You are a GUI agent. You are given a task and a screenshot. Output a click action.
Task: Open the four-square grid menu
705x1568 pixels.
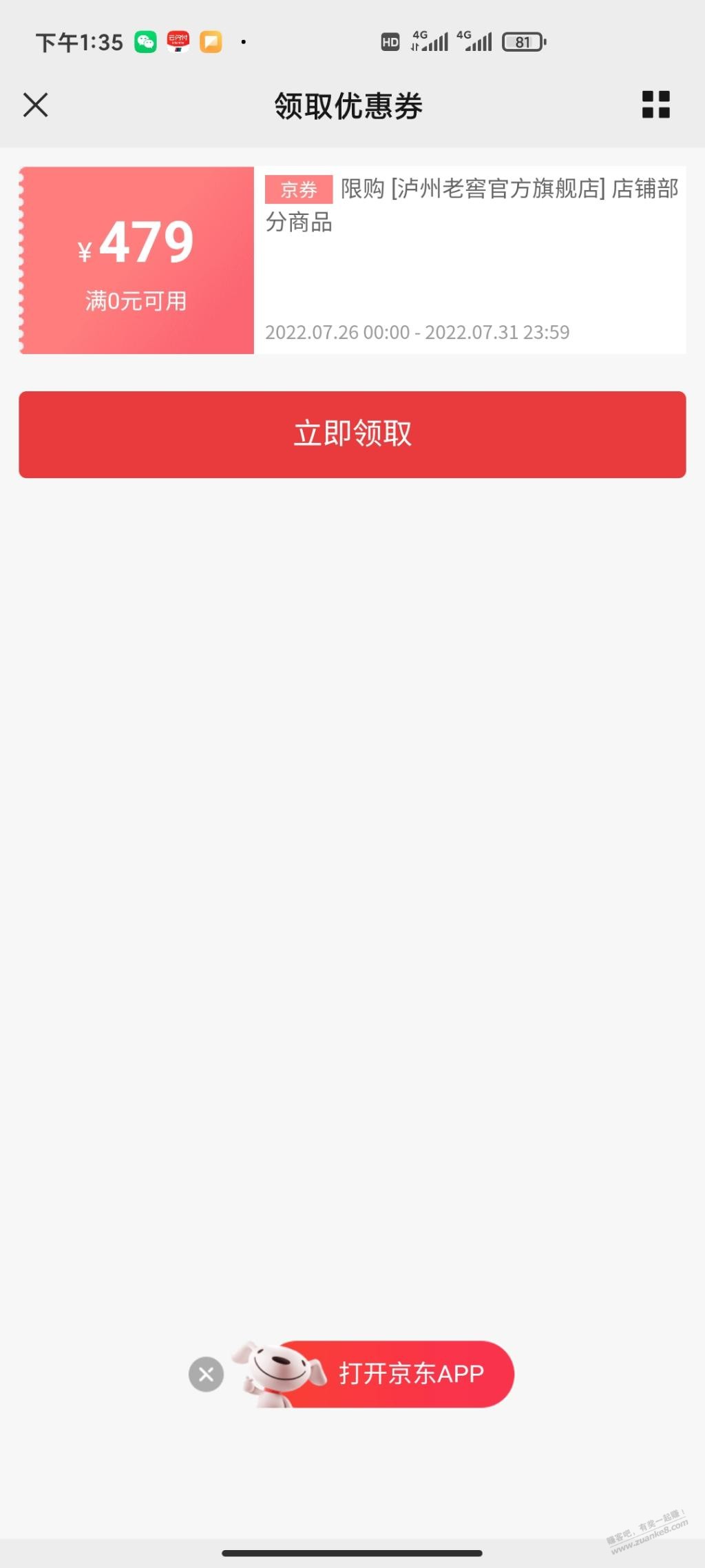[655, 105]
